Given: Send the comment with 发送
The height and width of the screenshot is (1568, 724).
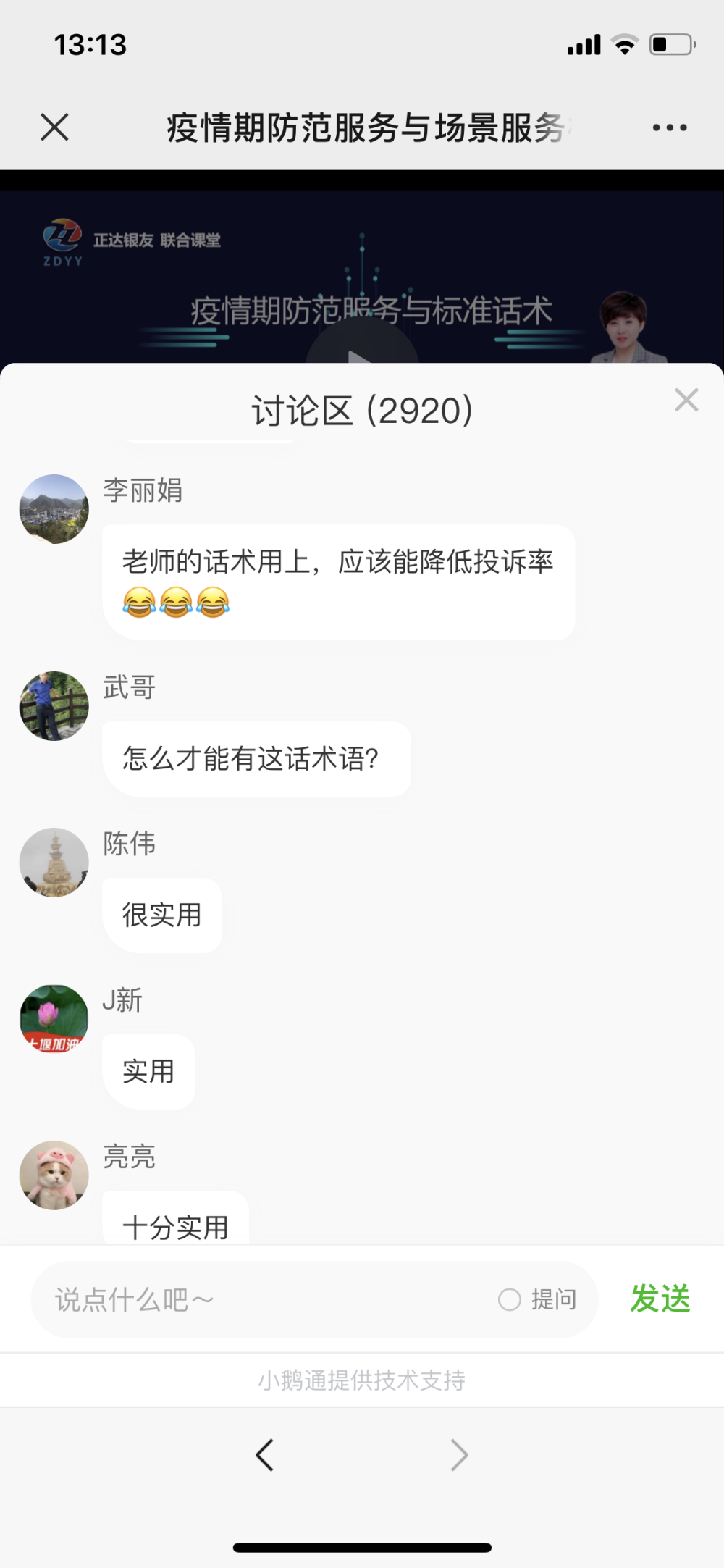Looking at the screenshot, I should (x=660, y=1299).
